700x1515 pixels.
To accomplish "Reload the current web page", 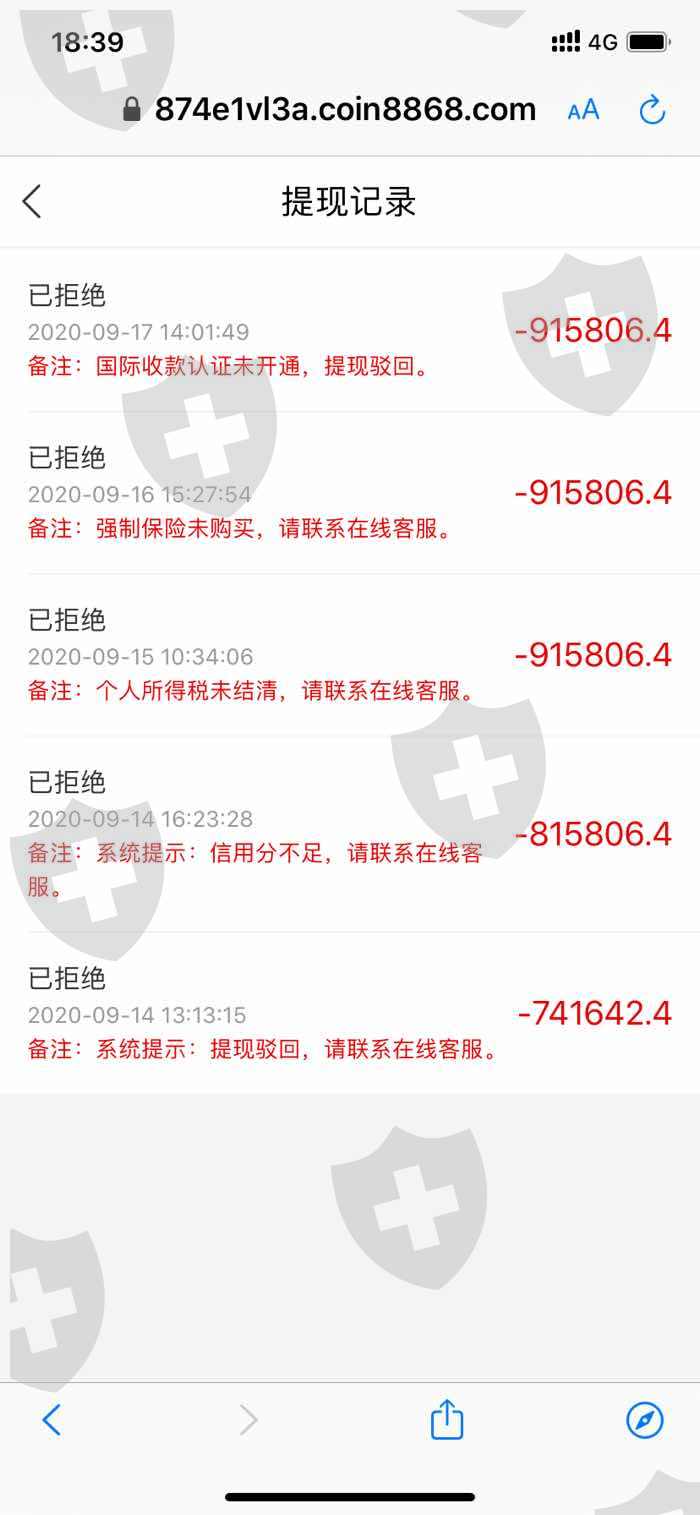I will point(652,110).
